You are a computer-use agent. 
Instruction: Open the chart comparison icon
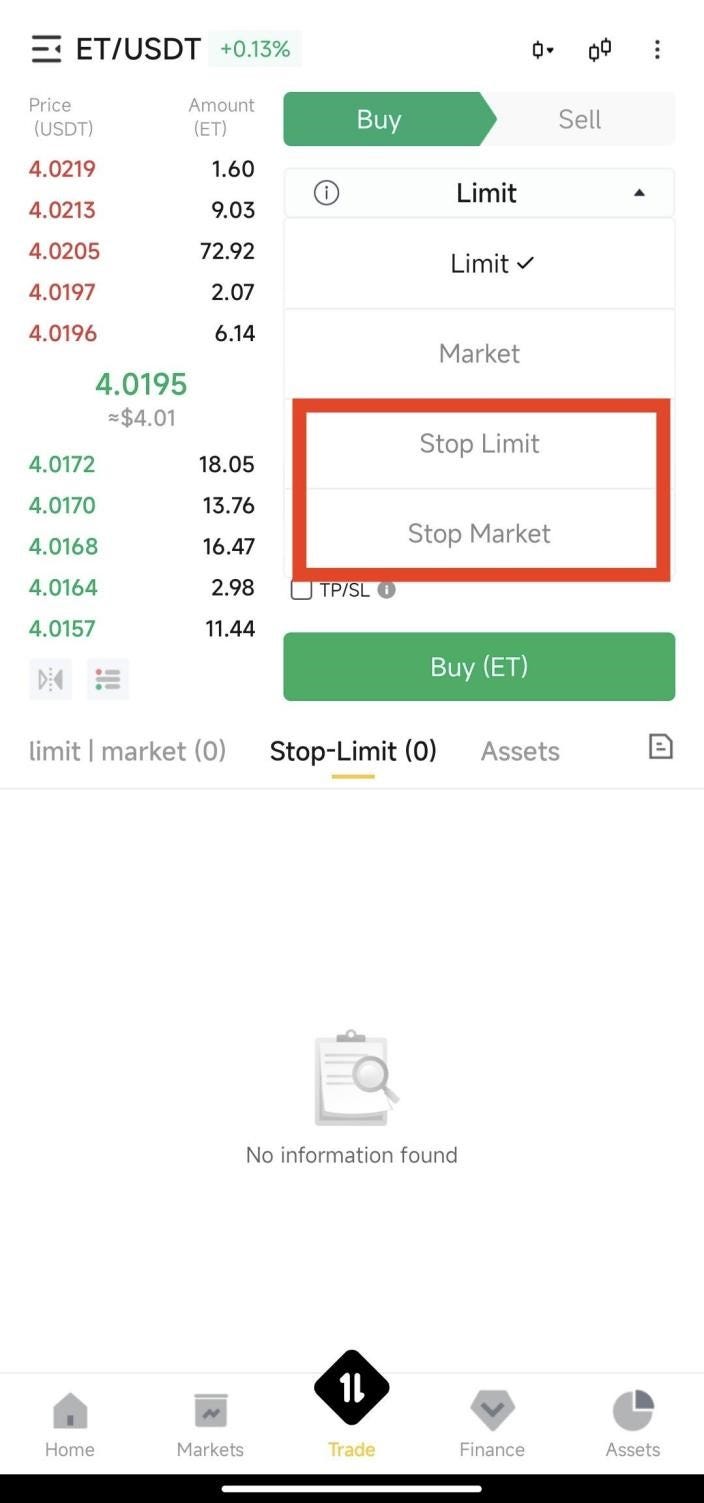coord(600,50)
